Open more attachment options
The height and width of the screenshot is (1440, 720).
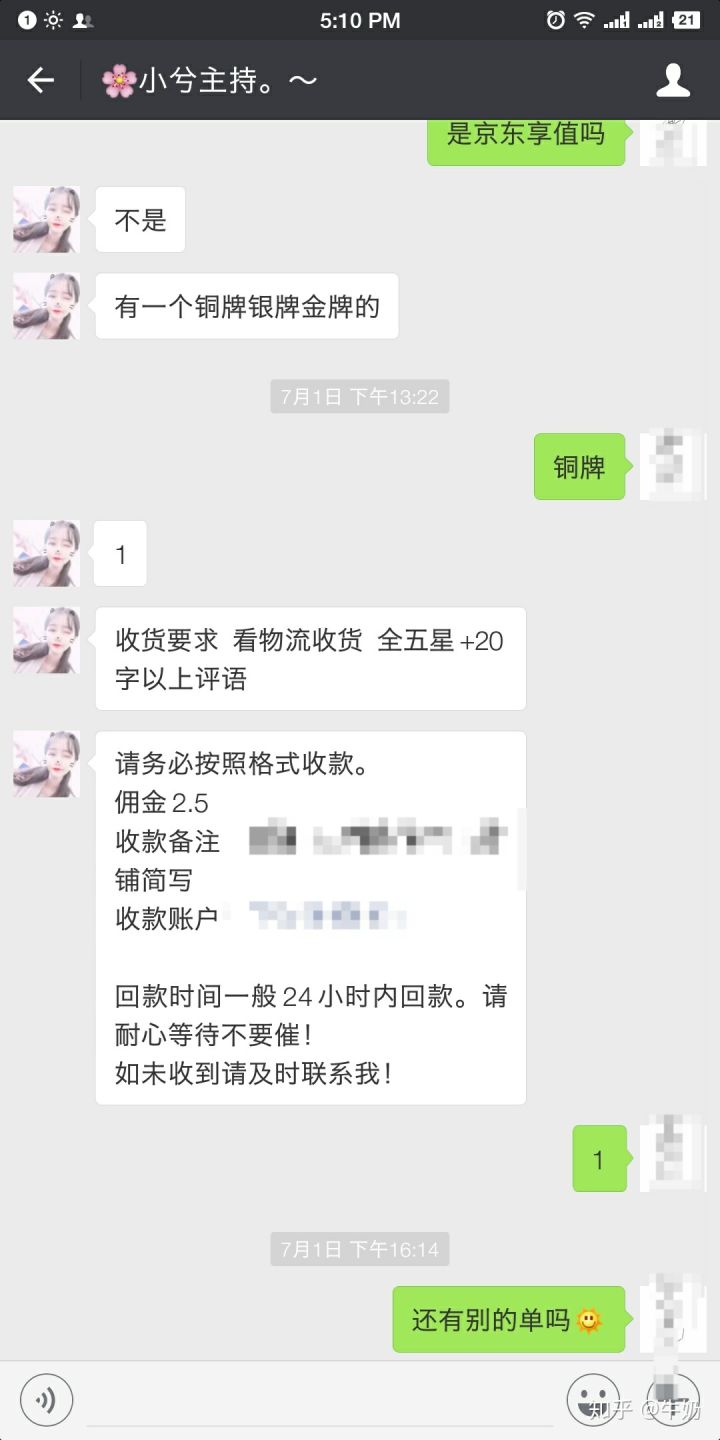click(x=672, y=1399)
